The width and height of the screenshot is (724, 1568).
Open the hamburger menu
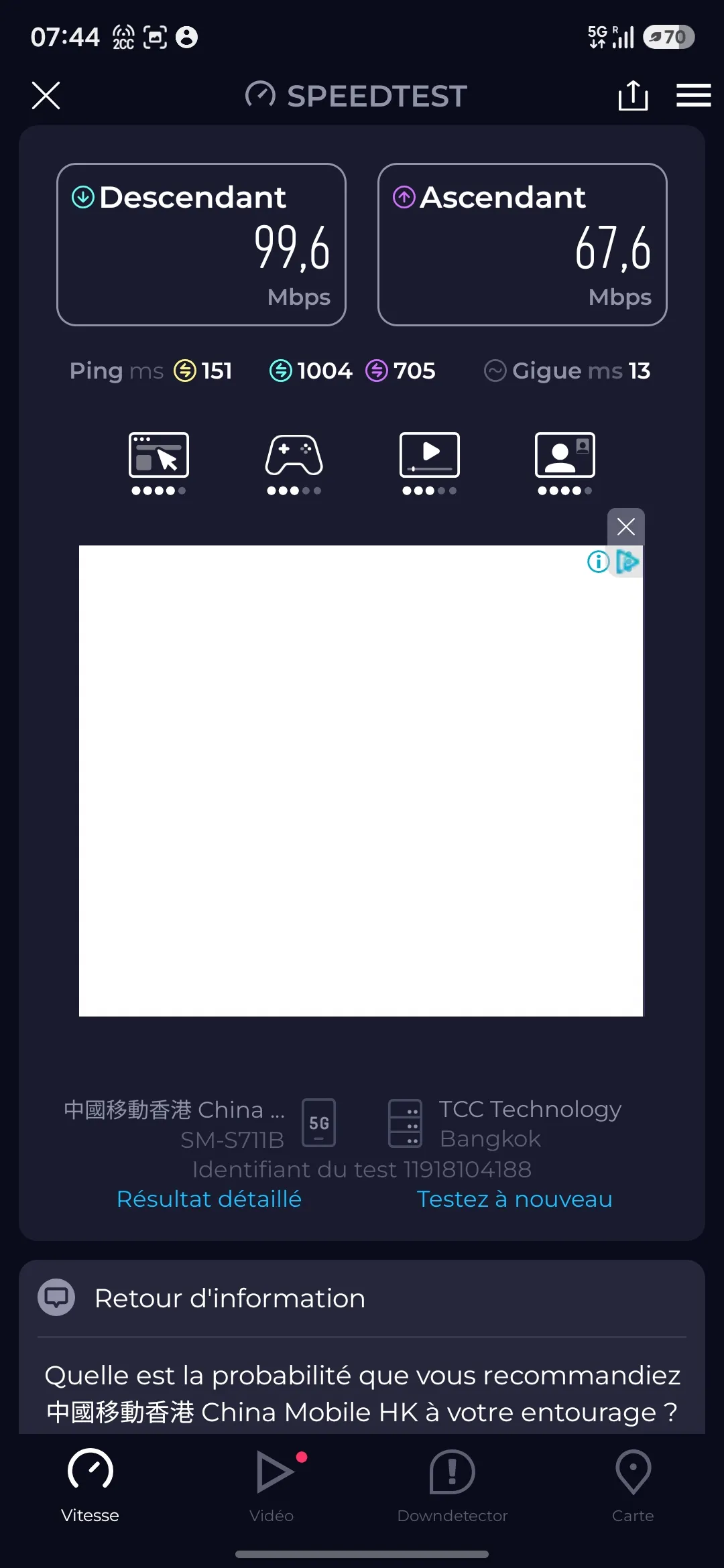tap(693, 95)
